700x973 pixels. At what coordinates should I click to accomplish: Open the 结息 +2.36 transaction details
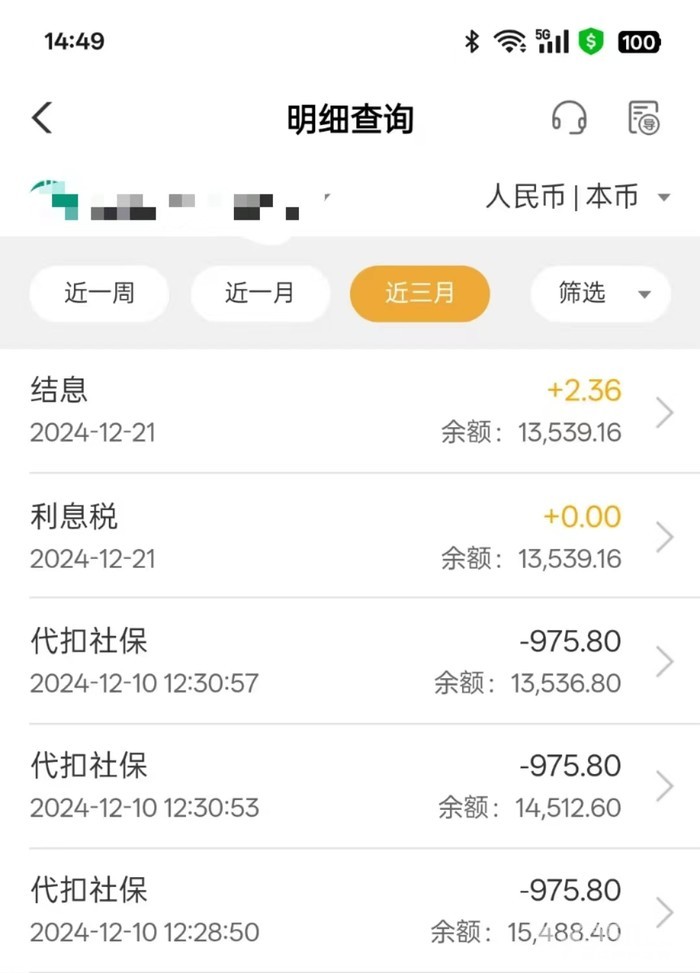350,411
